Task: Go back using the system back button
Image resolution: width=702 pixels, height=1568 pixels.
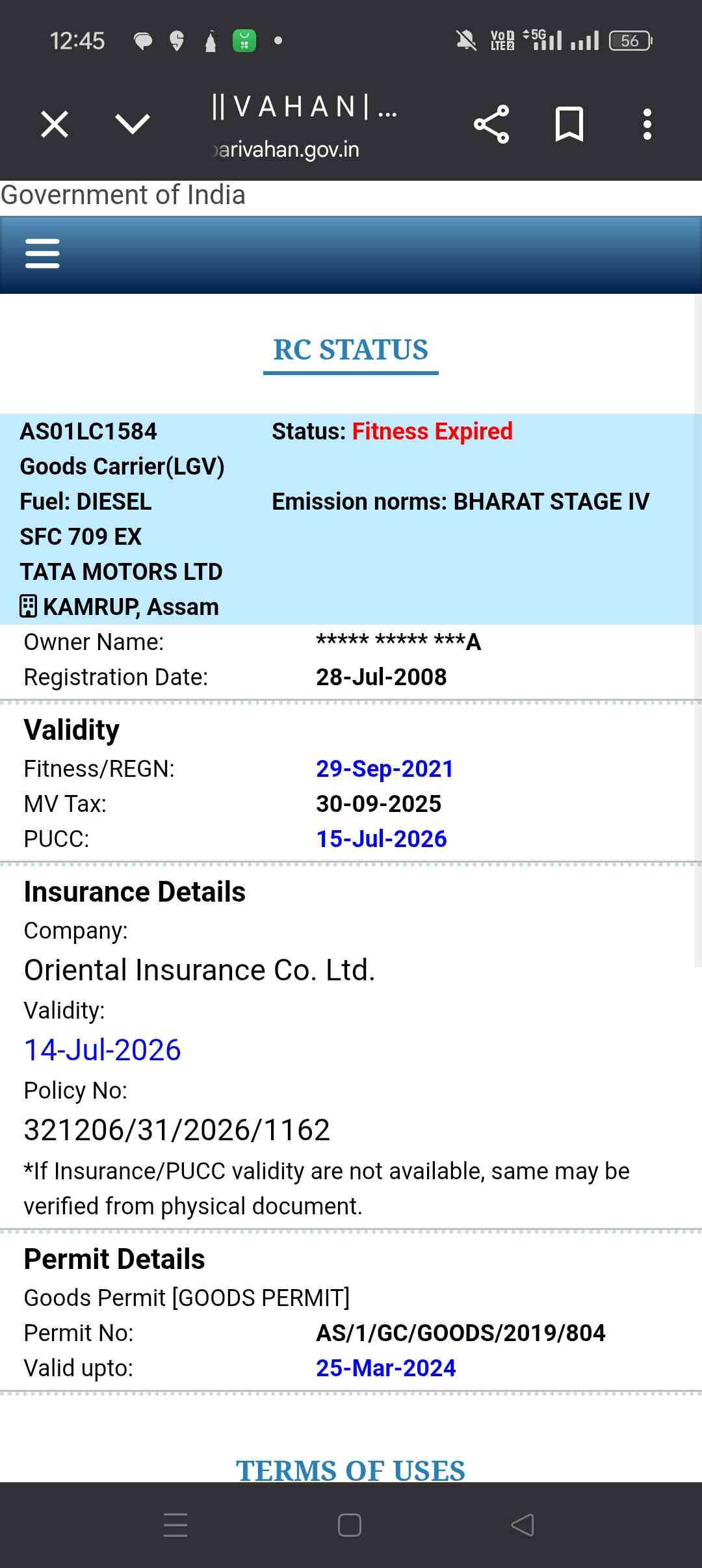Action: 523,1525
